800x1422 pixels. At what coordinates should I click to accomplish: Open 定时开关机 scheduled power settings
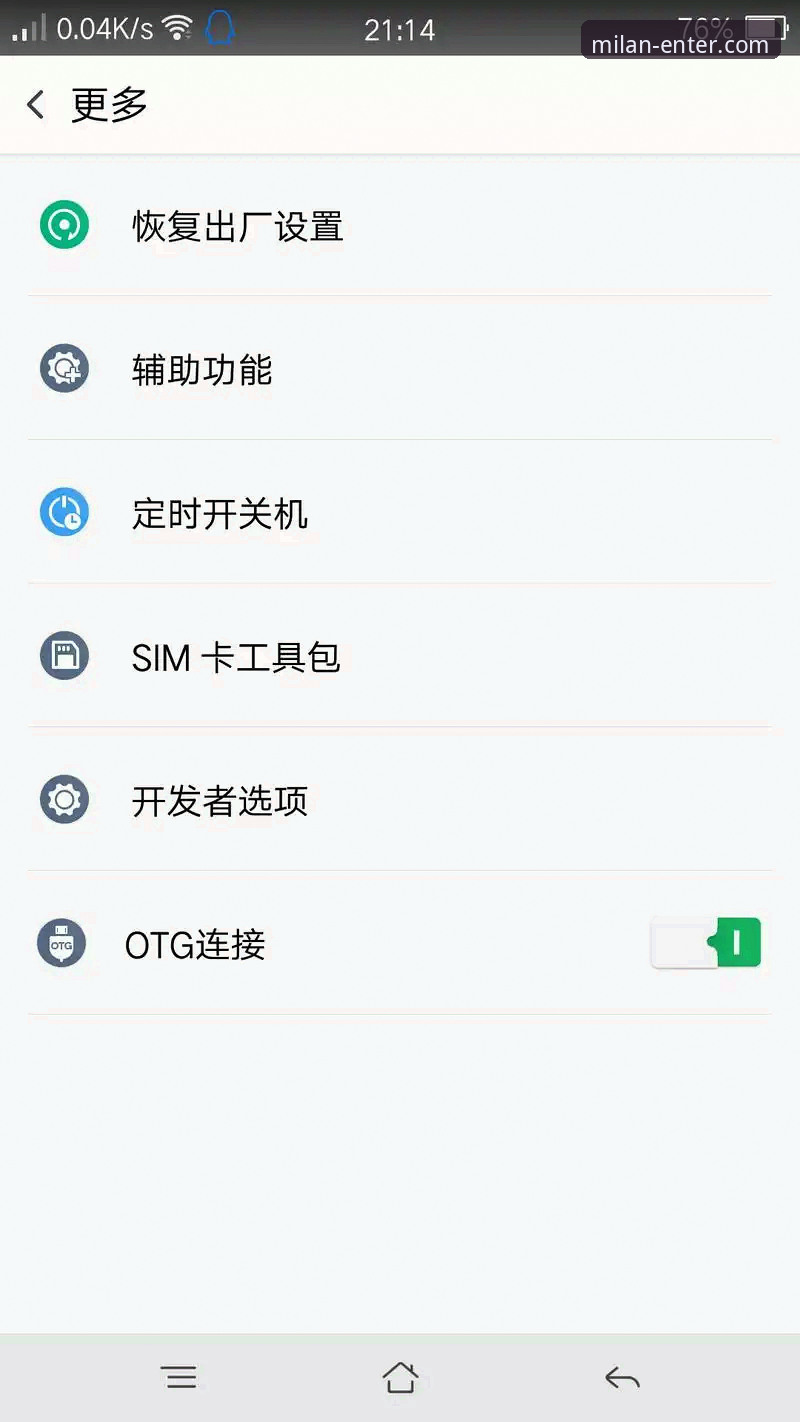220,514
